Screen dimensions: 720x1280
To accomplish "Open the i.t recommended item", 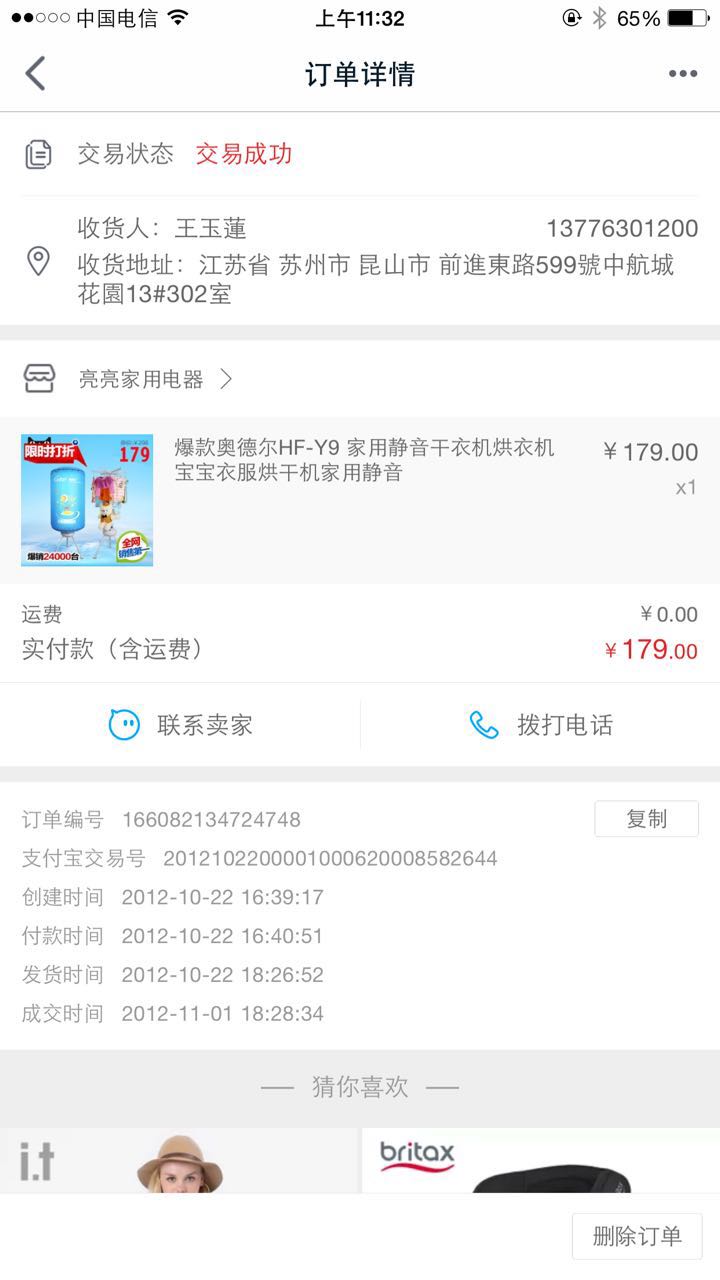I will [x=179, y=1160].
